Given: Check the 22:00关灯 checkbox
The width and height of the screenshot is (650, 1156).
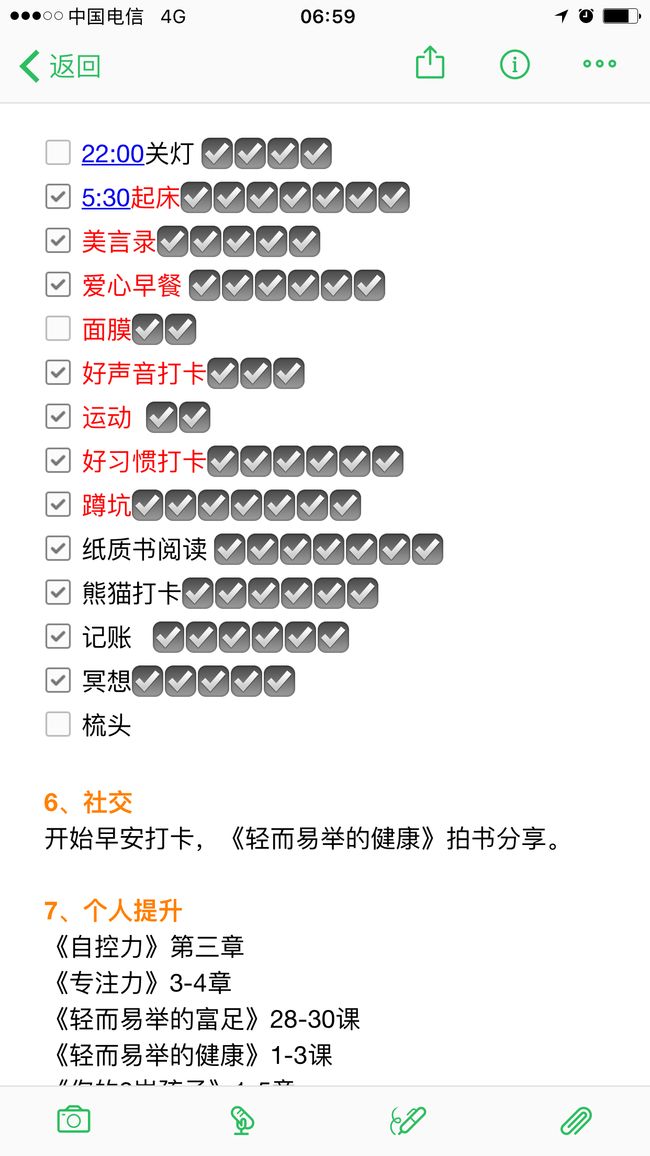Looking at the screenshot, I should (58, 153).
